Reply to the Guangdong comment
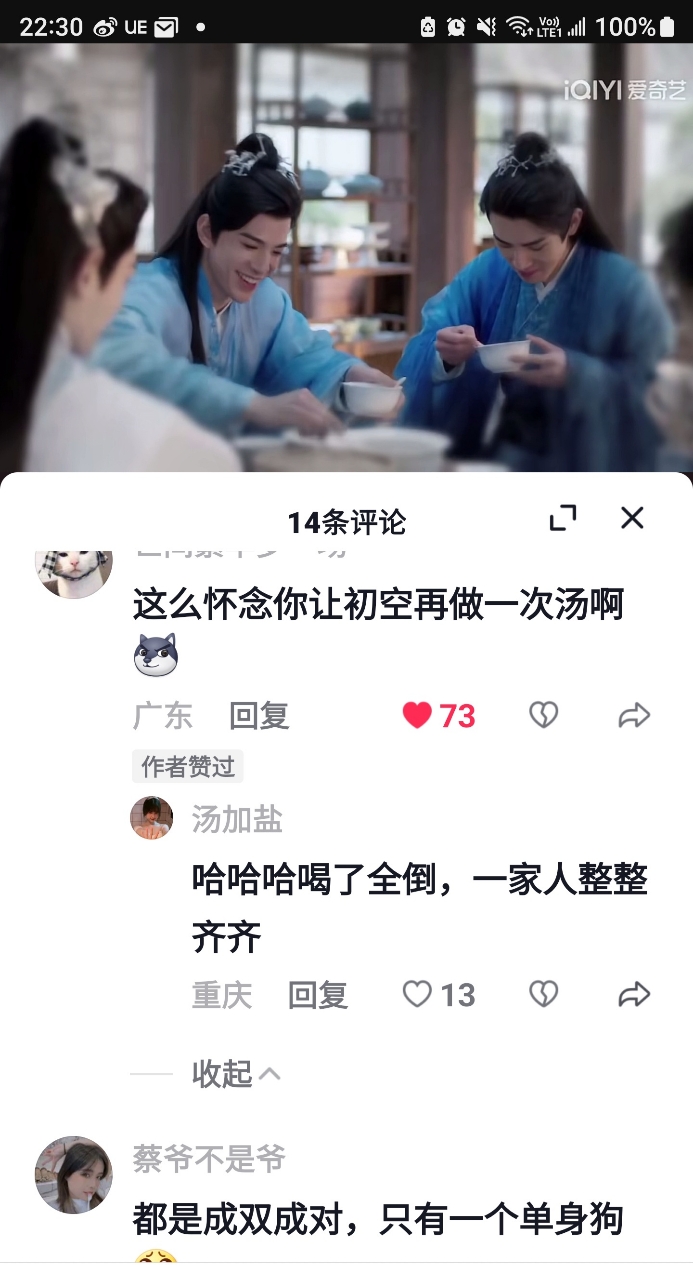Image resolution: width=693 pixels, height=1280 pixels. click(x=259, y=715)
